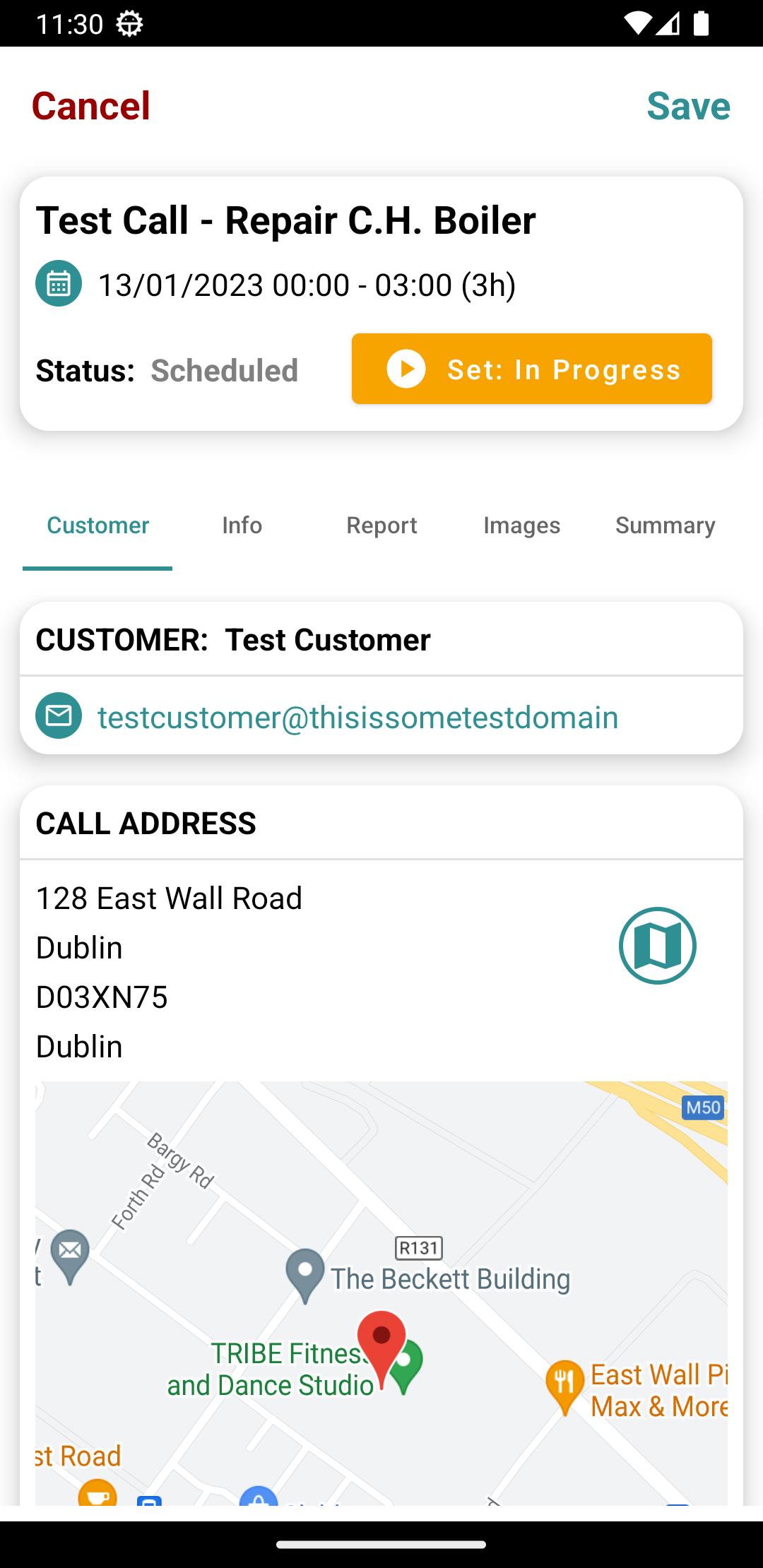Open the Report tab
The width and height of the screenshot is (763, 1568).
(x=381, y=525)
